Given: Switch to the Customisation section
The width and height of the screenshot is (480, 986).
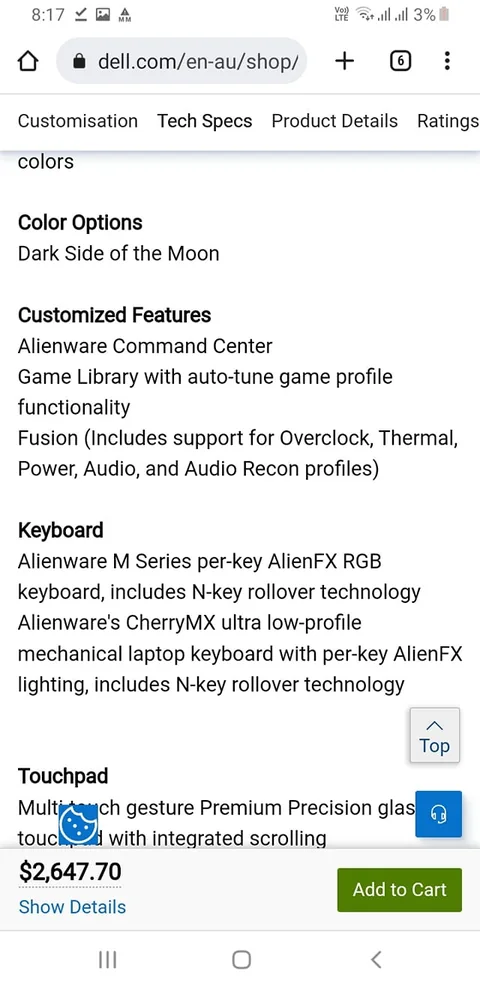Looking at the screenshot, I should (77, 121).
